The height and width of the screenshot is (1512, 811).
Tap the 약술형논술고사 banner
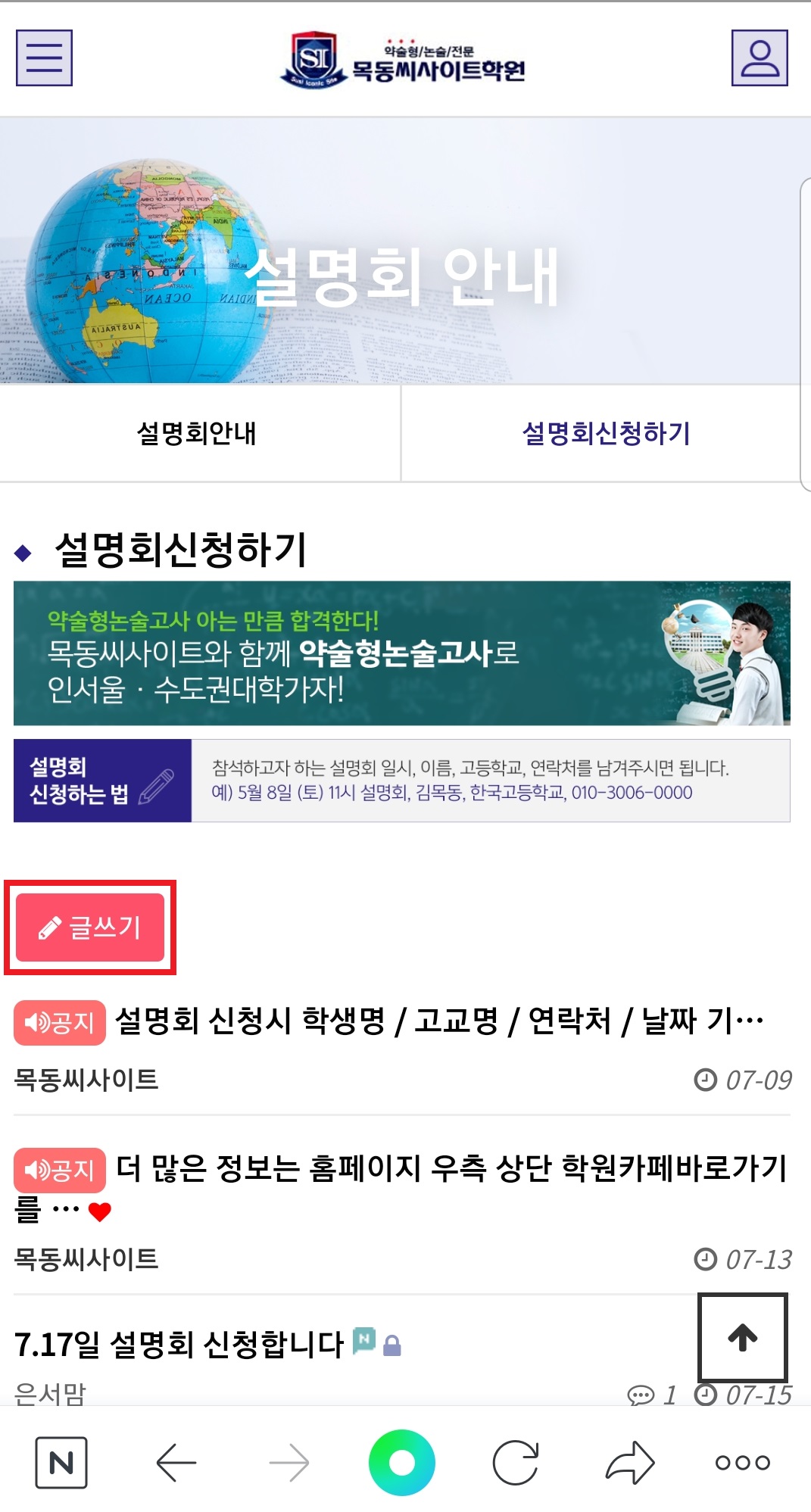pyautogui.click(x=401, y=653)
